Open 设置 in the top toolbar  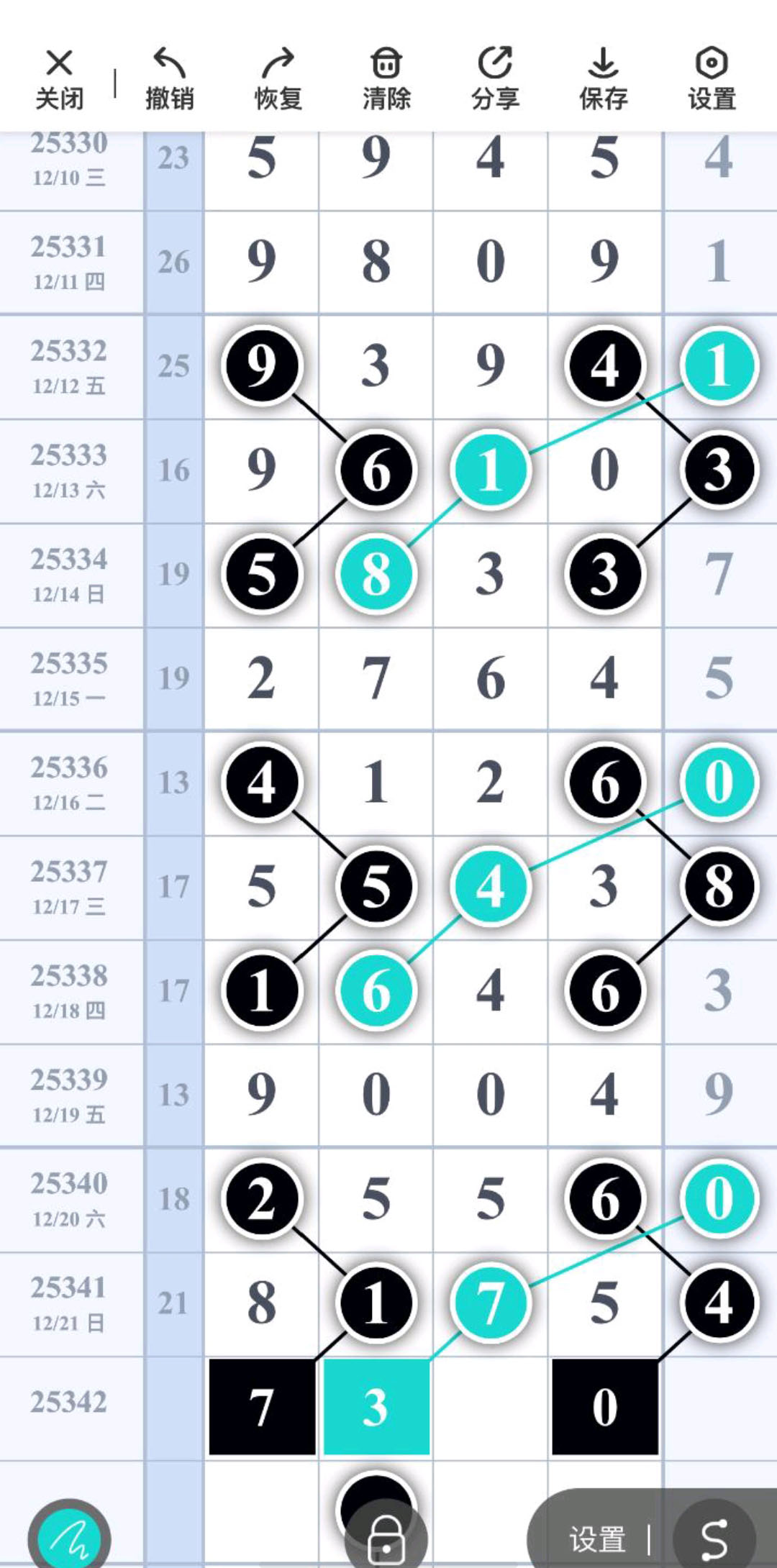712,79
